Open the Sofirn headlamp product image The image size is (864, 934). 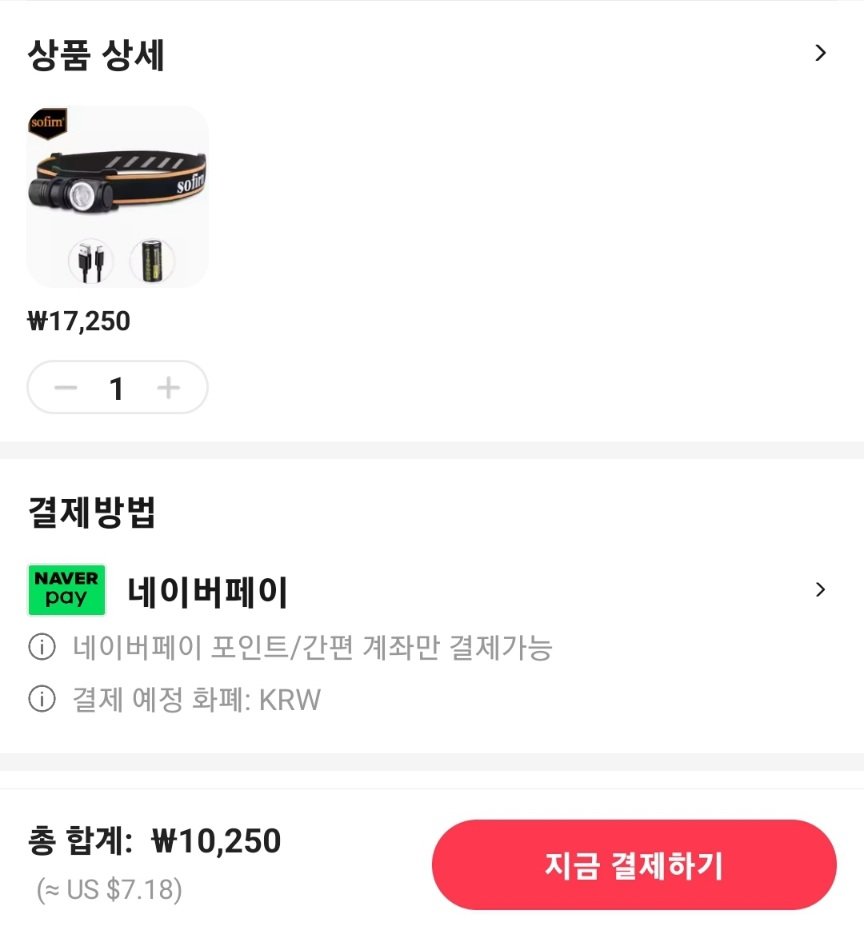[117, 196]
